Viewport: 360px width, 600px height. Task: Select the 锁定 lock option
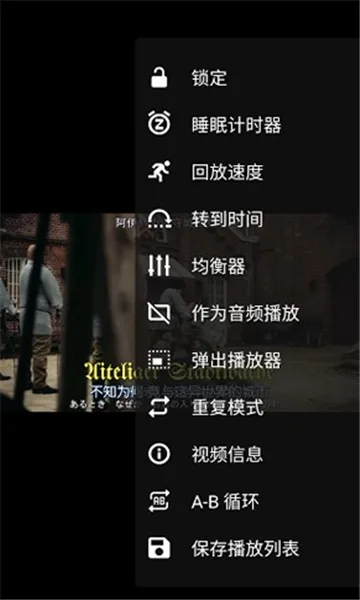coord(248,78)
